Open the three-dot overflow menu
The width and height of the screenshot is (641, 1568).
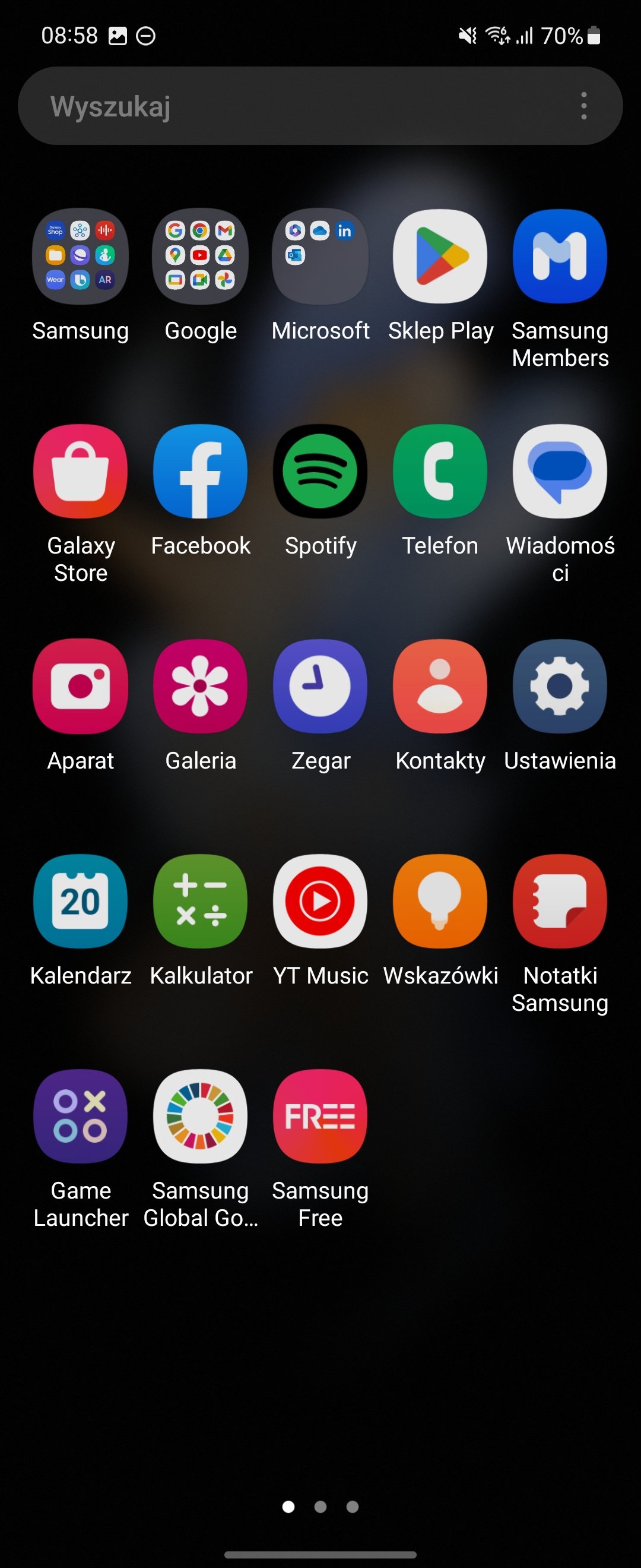point(584,106)
